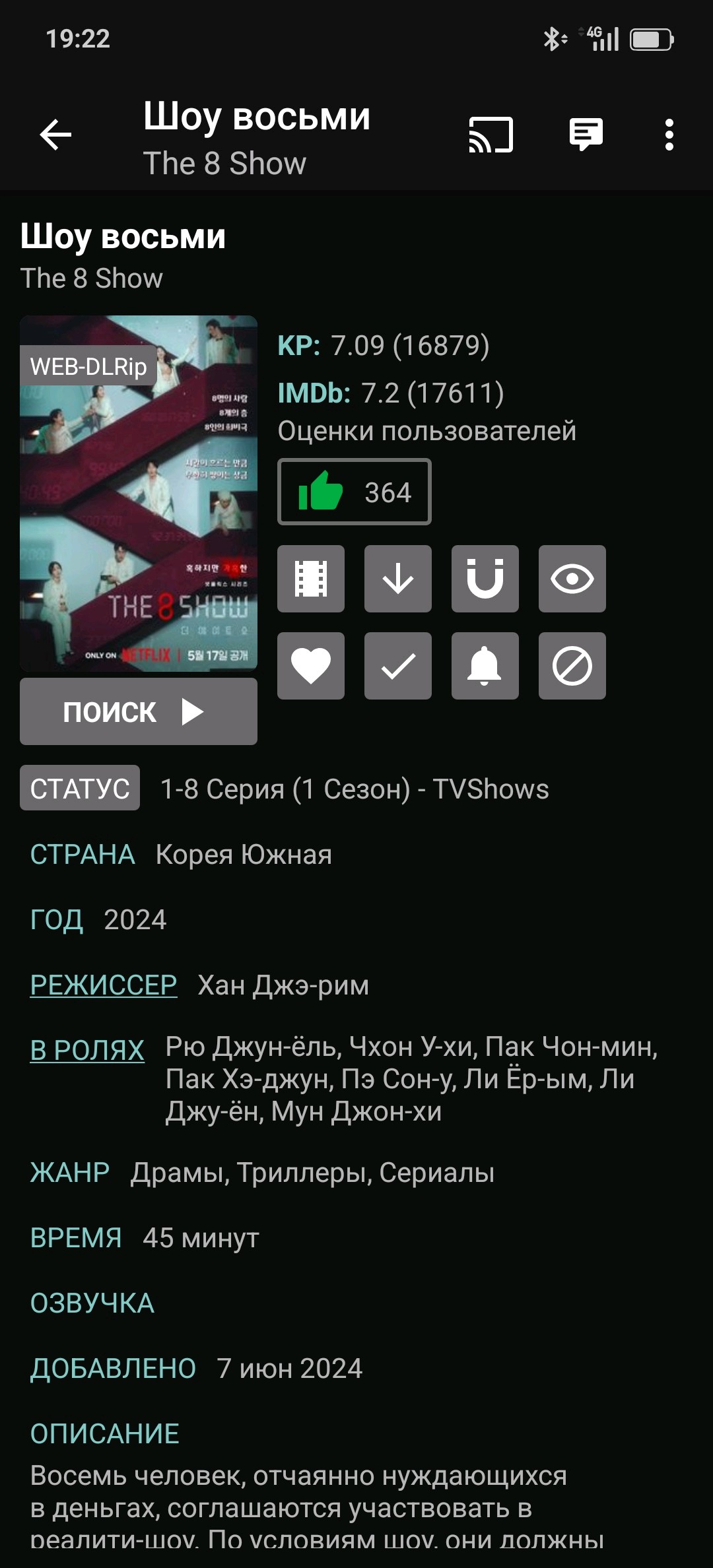
Task: Tap the magnet link icon
Action: pos(485,579)
